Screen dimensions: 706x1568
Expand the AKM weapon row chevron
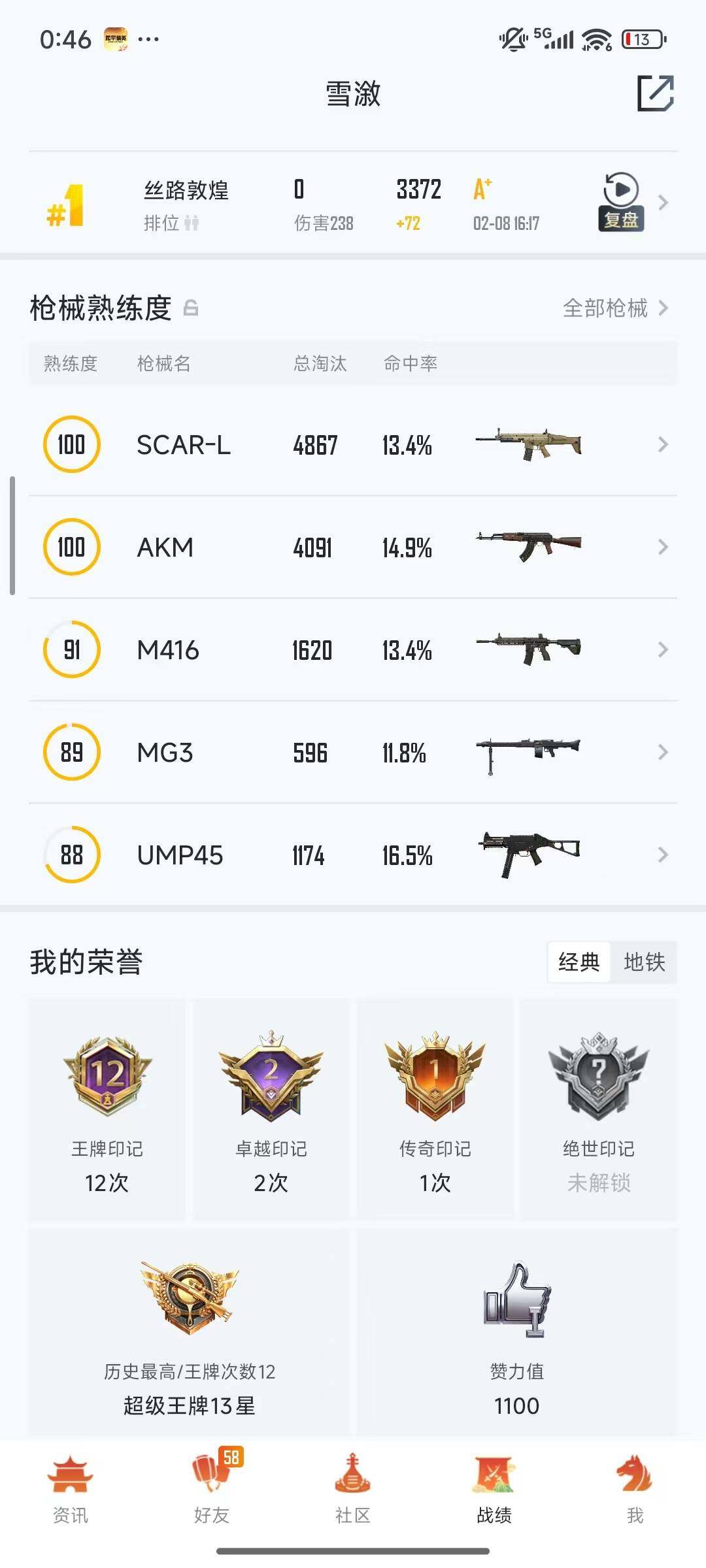tap(662, 547)
